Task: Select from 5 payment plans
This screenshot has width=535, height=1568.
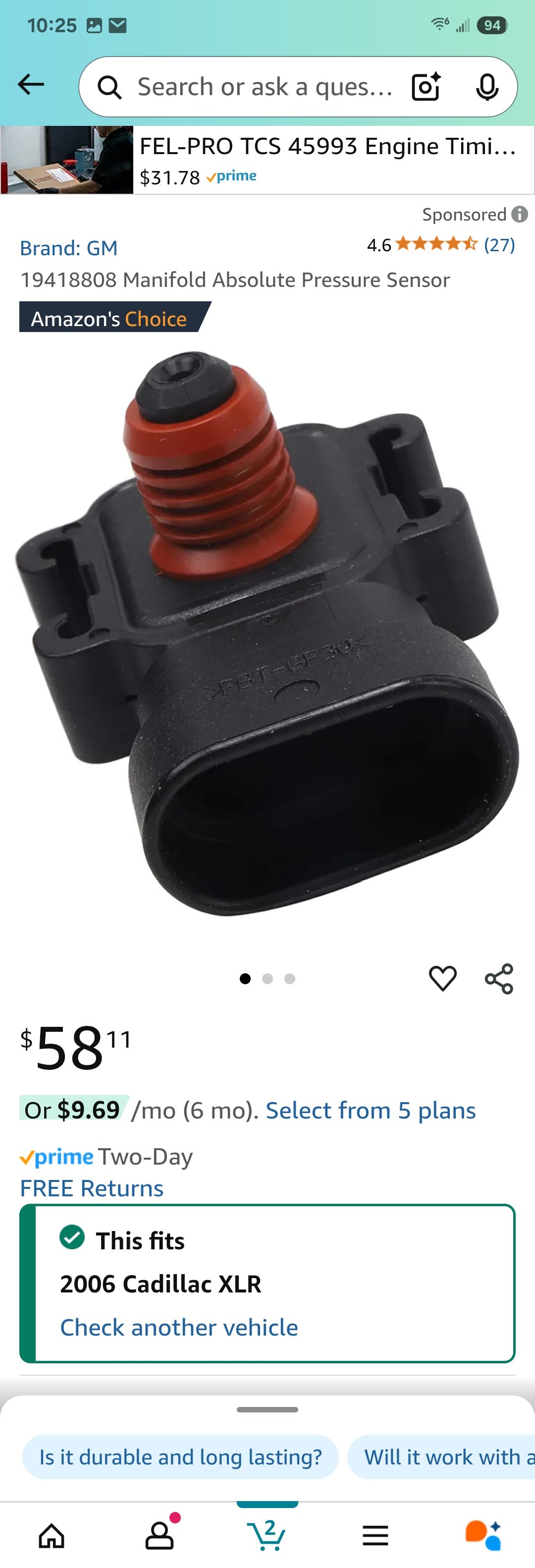Action: [371, 1110]
